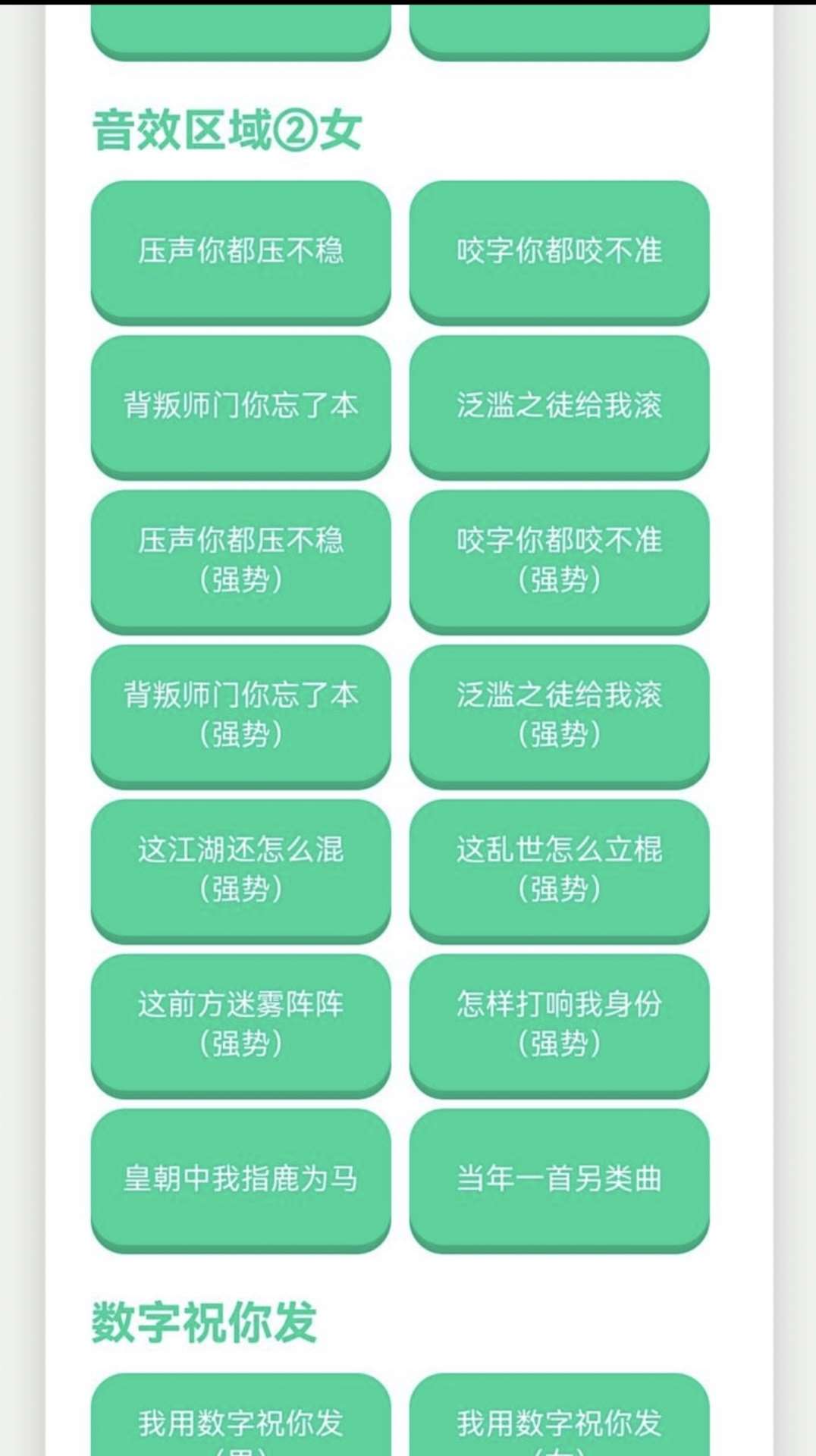816x1456 pixels.
Task: Play 咬字你都咬不准（强势）sound
Action: (x=559, y=560)
